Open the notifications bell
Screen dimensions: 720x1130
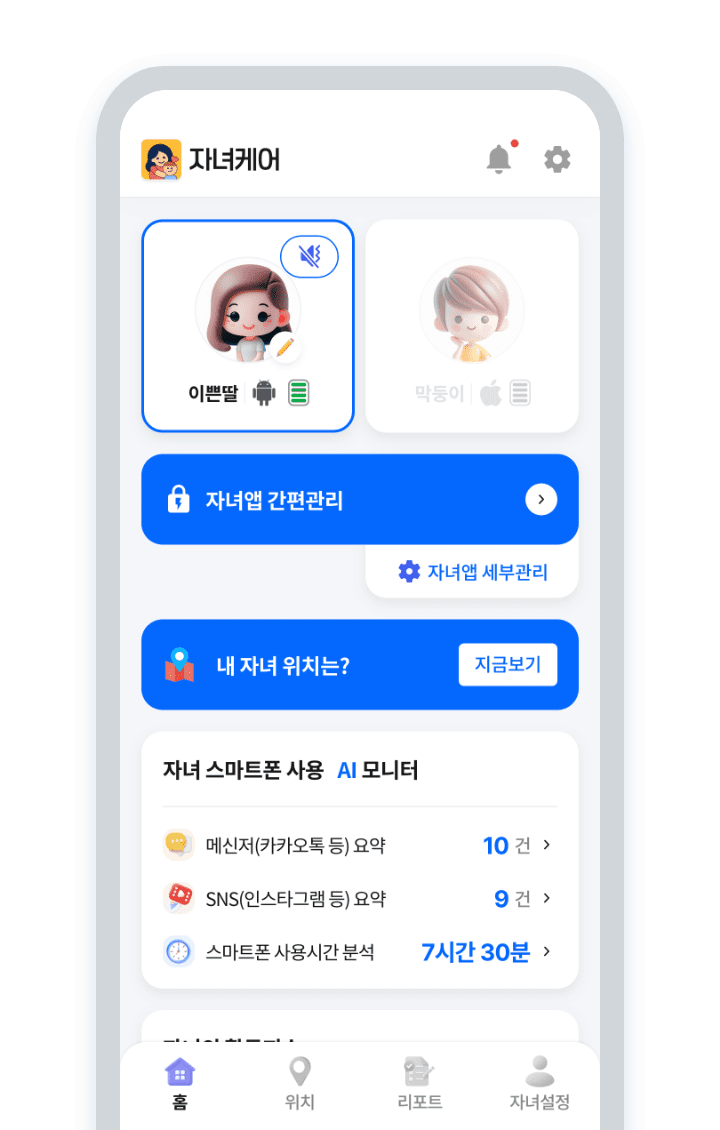(x=499, y=159)
